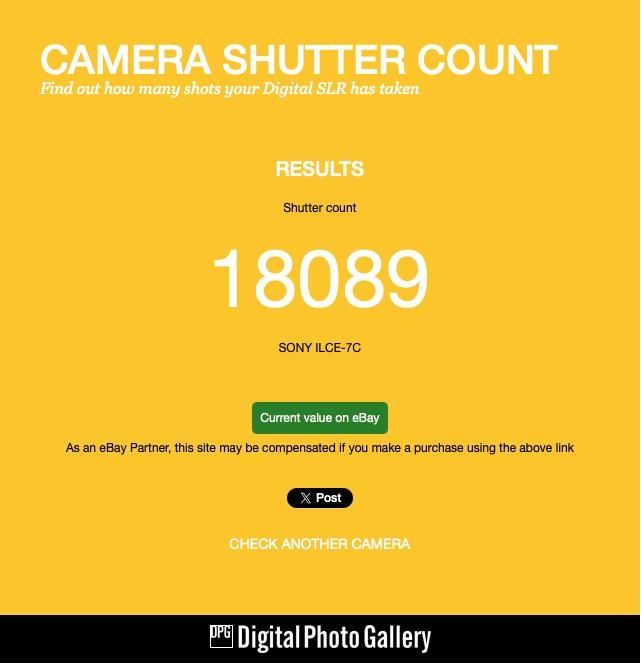The image size is (642, 664).
Task: Open Current value on eBay button
Action: tap(320, 418)
